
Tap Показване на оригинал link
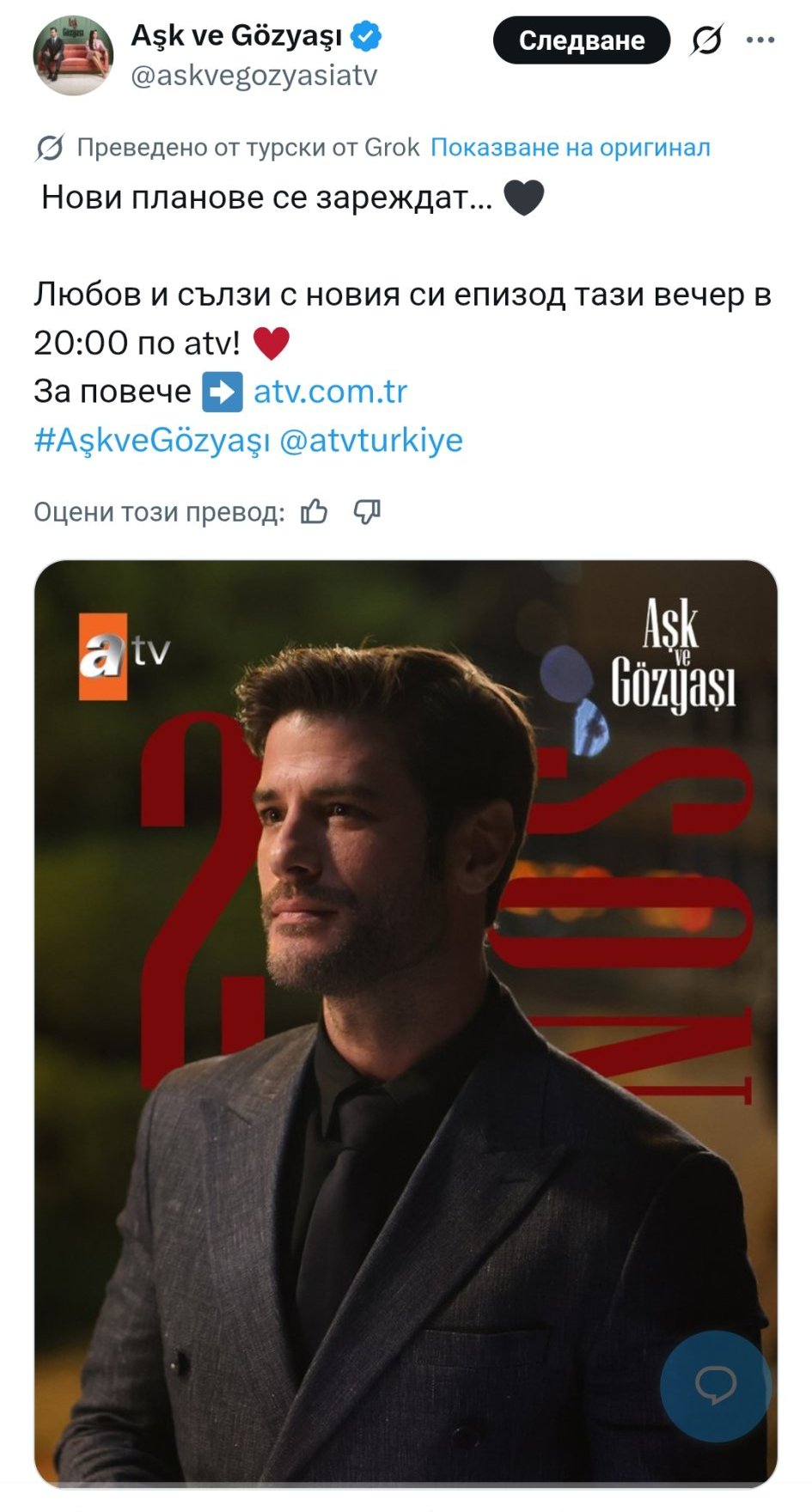point(571,148)
